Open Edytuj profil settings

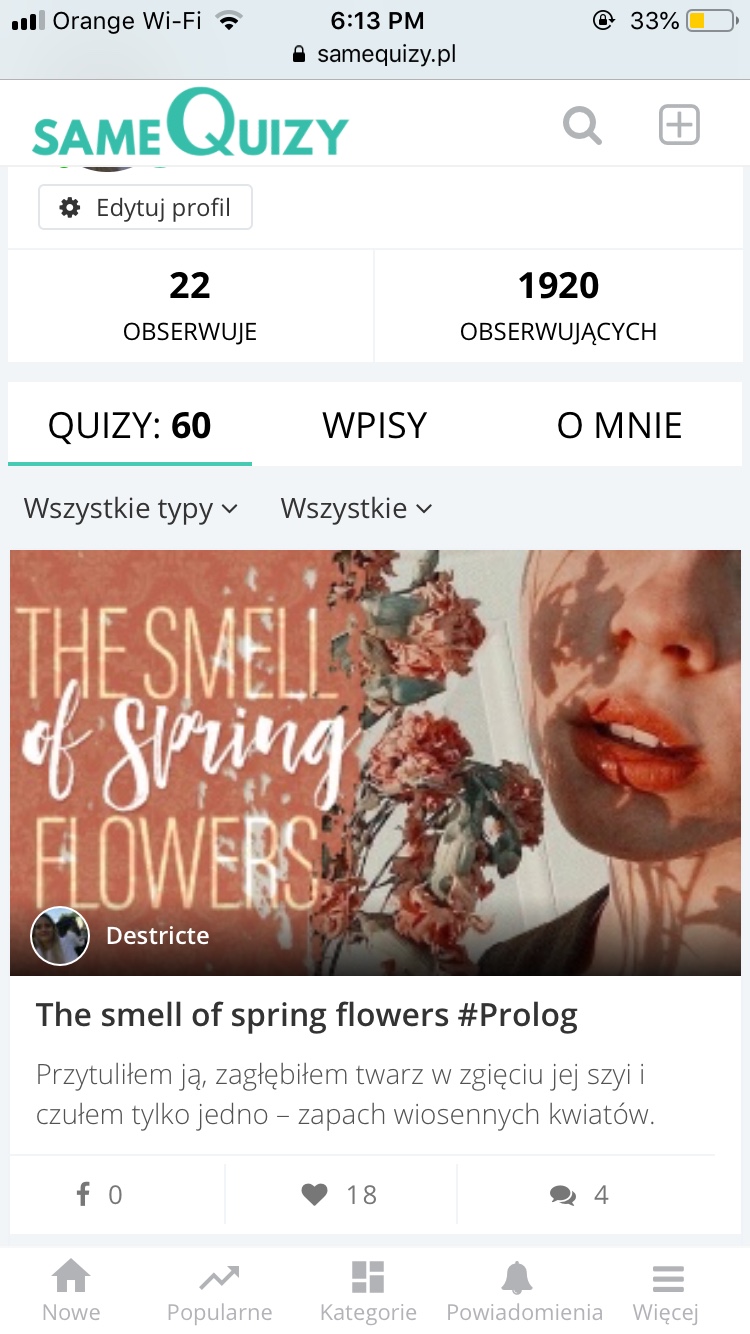145,208
